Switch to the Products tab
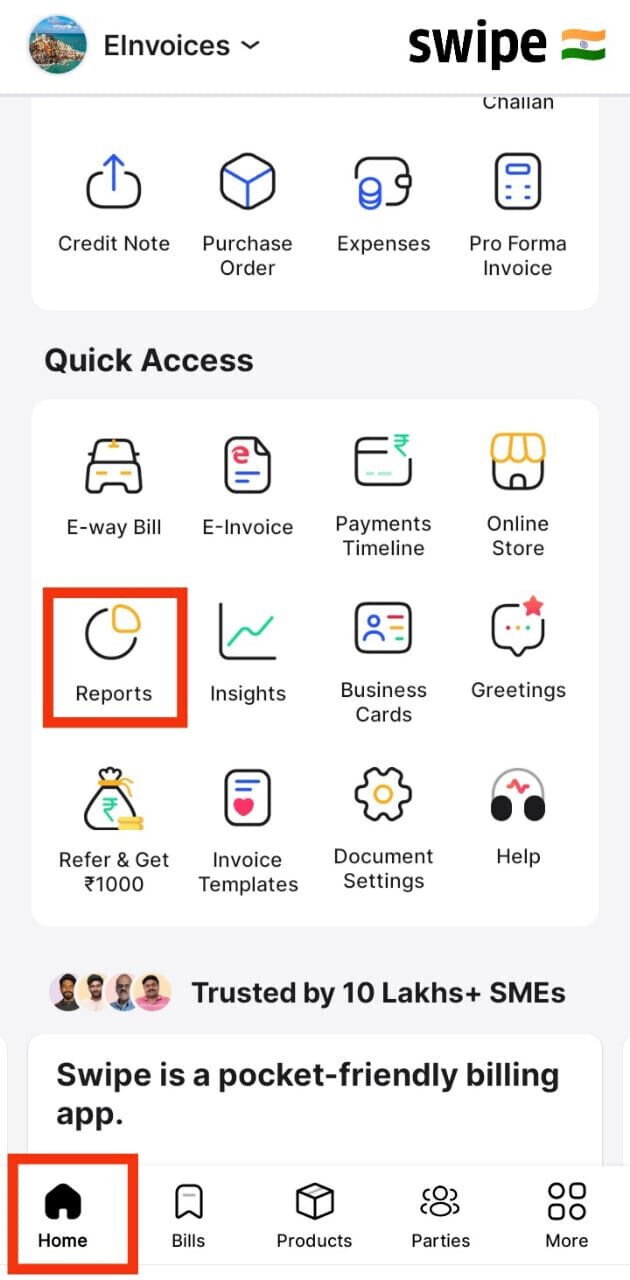Image resolution: width=630 pixels, height=1280 pixels. pos(314,1217)
